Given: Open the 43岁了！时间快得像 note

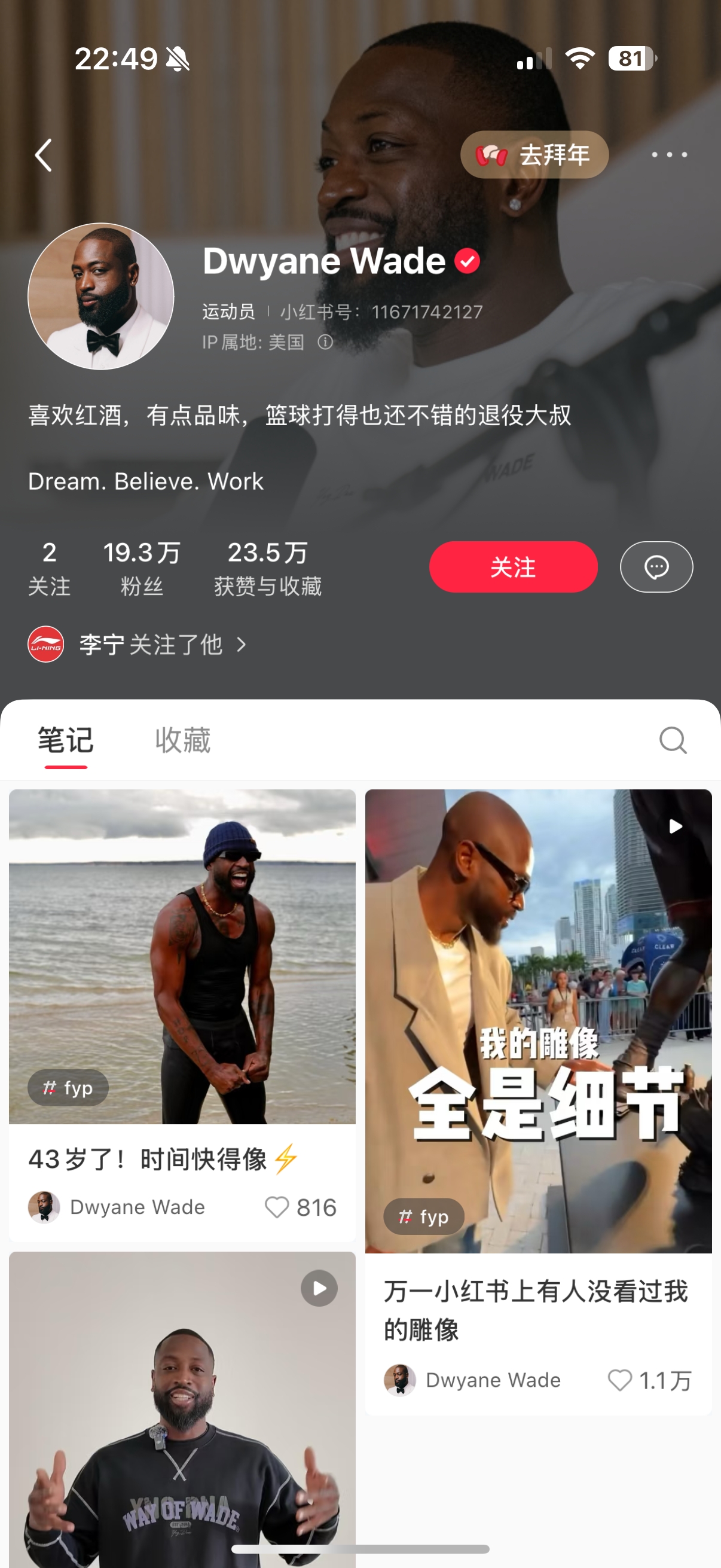Looking at the screenshot, I should [x=182, y=974].
